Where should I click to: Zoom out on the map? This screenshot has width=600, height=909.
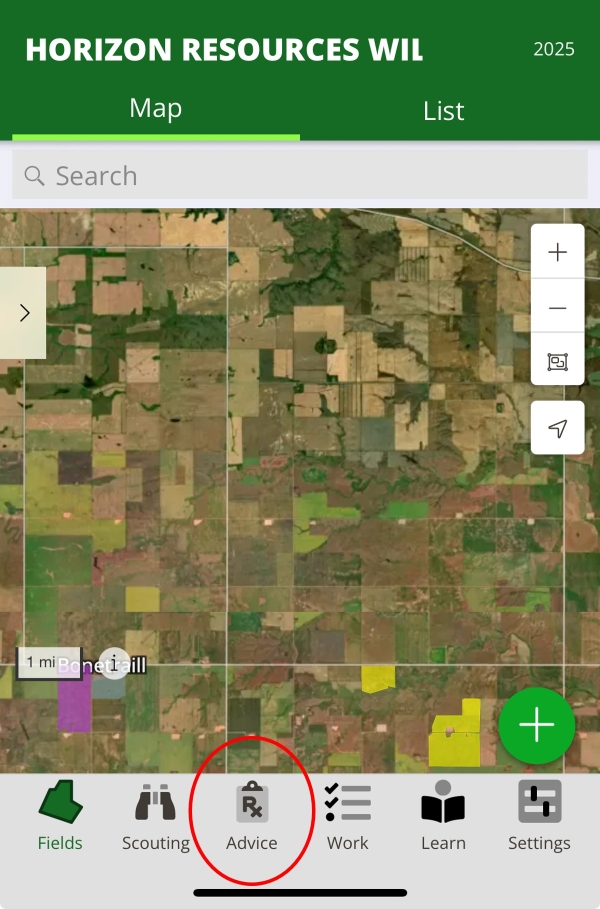[x=557, y=308]
